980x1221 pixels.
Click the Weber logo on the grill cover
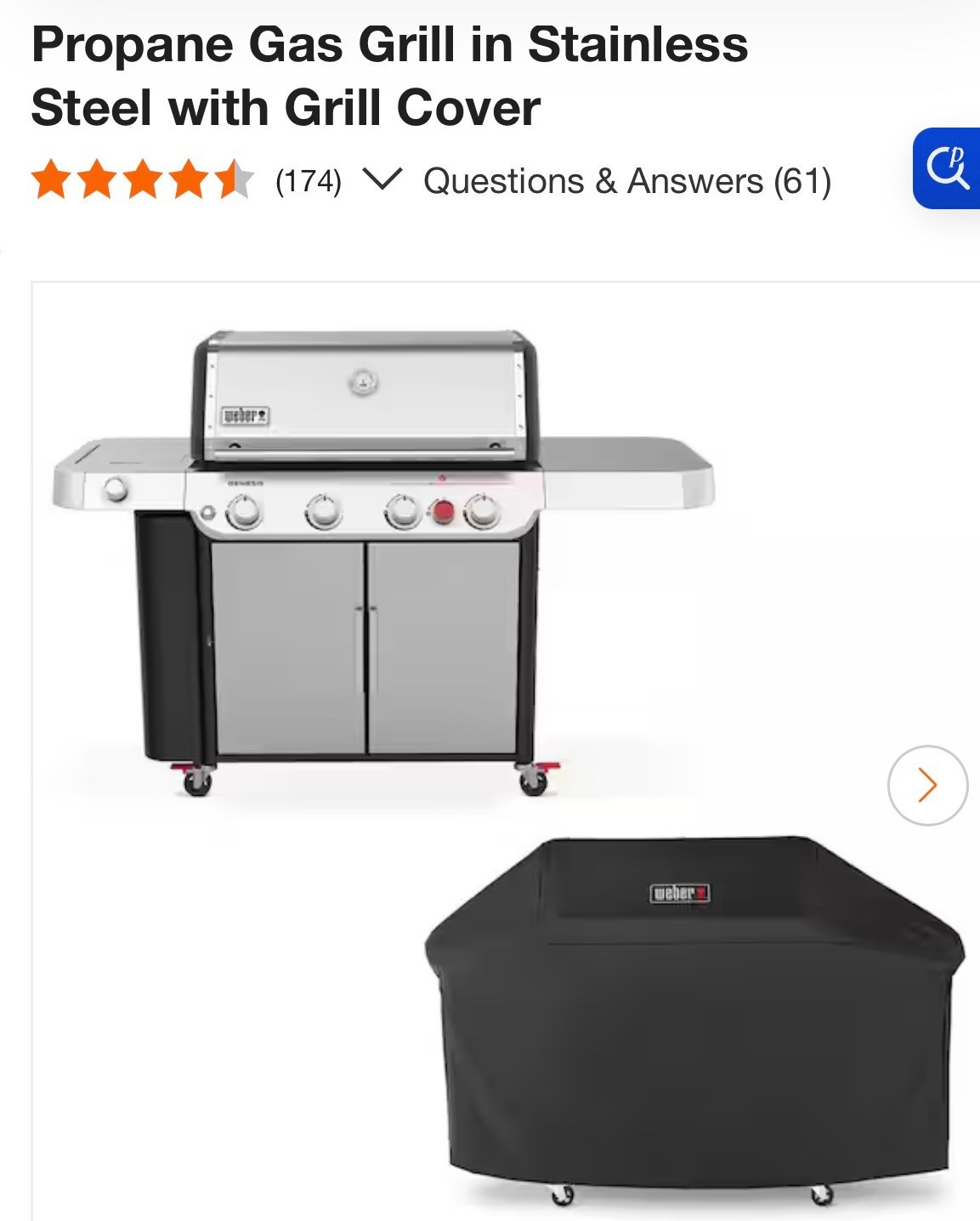[680, 892]
